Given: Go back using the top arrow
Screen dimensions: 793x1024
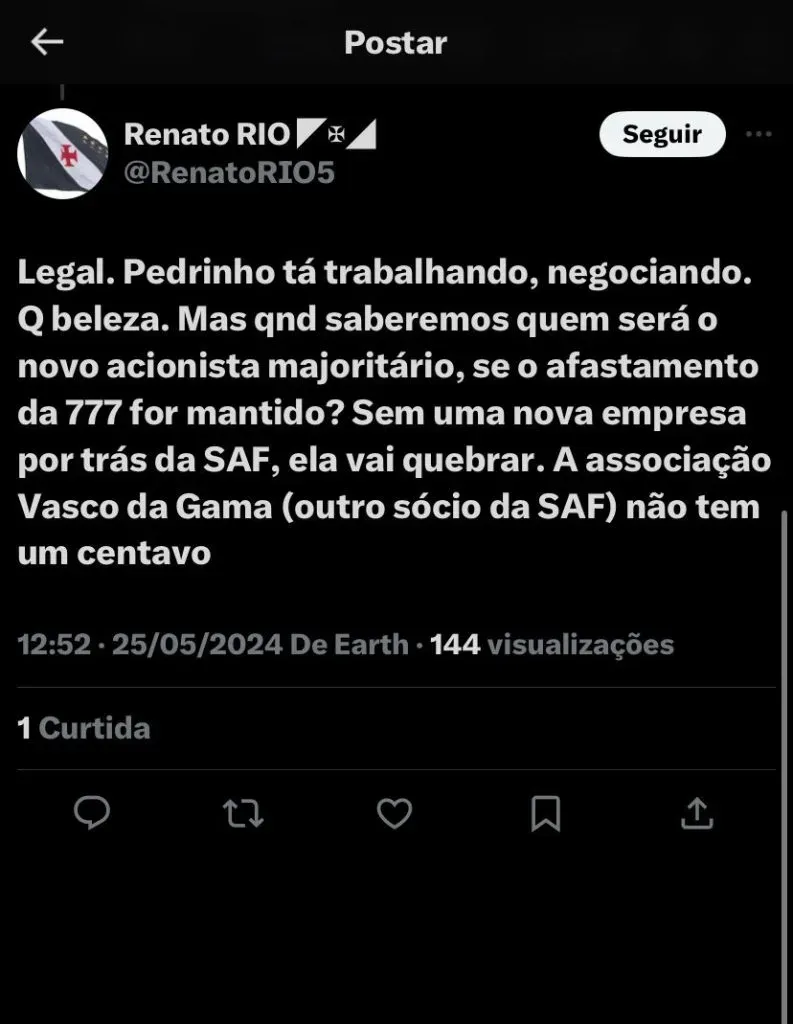Looking at the screenshot, I should [x=47, y=42].
